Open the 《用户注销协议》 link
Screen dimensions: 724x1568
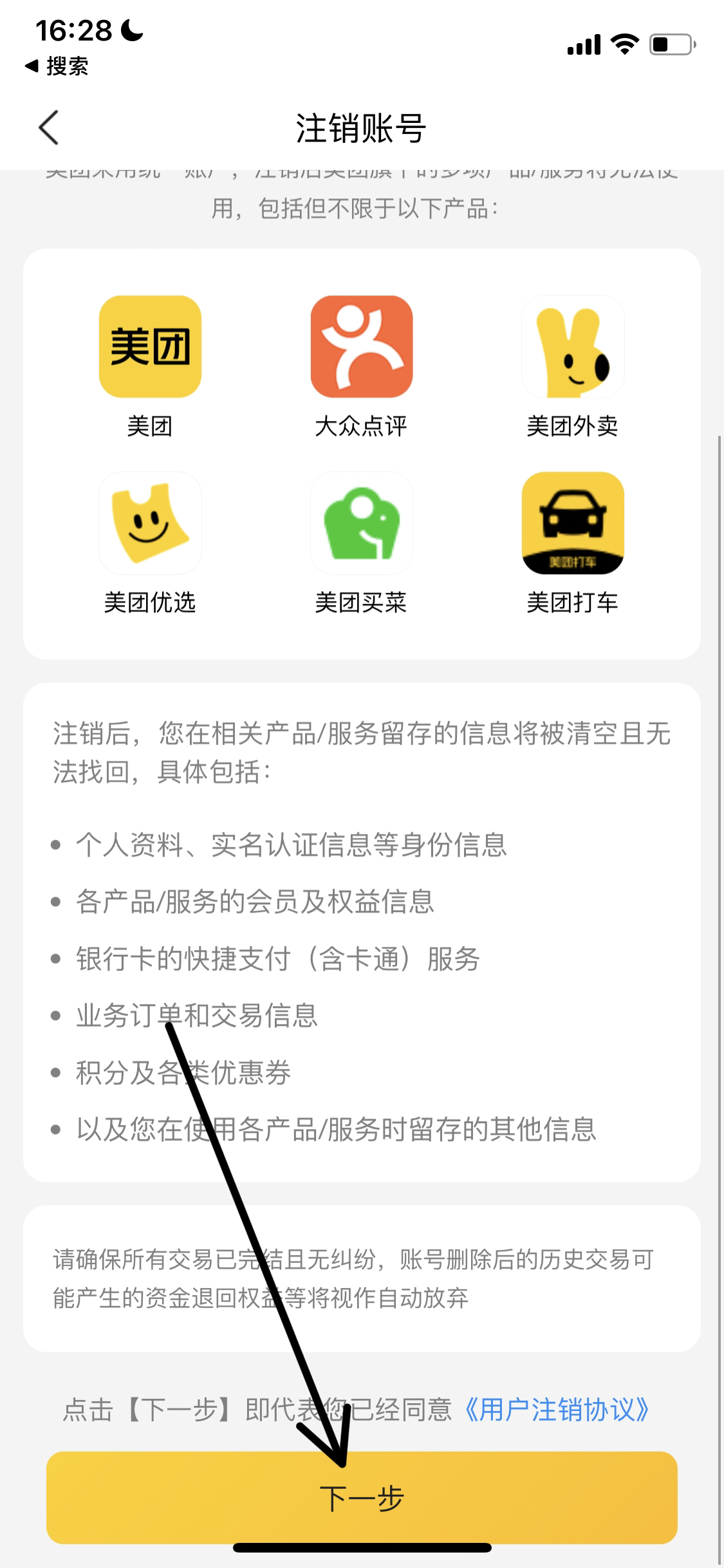point(556,1409)
